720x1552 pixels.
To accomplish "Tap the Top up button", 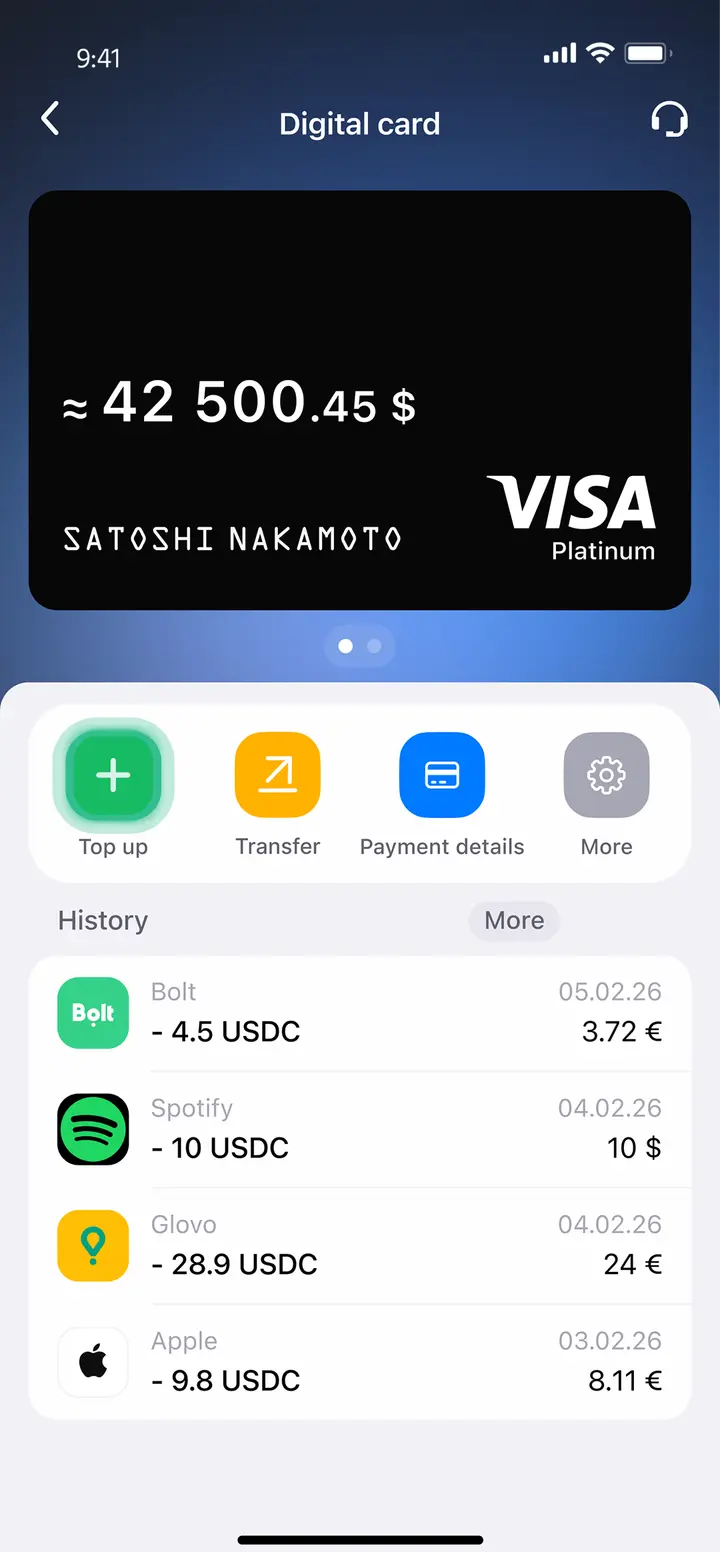I will pyautogui.click(x=113, y=775).
